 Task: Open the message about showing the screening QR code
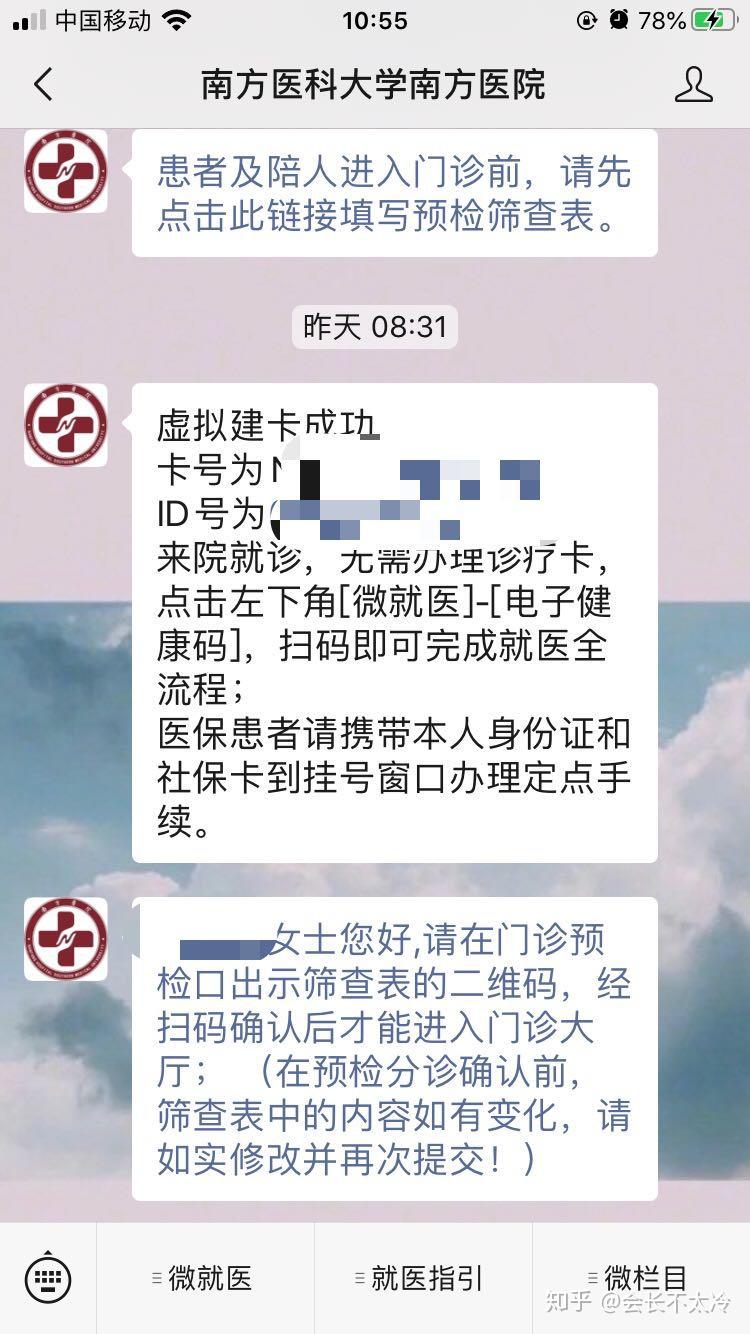394,1048
